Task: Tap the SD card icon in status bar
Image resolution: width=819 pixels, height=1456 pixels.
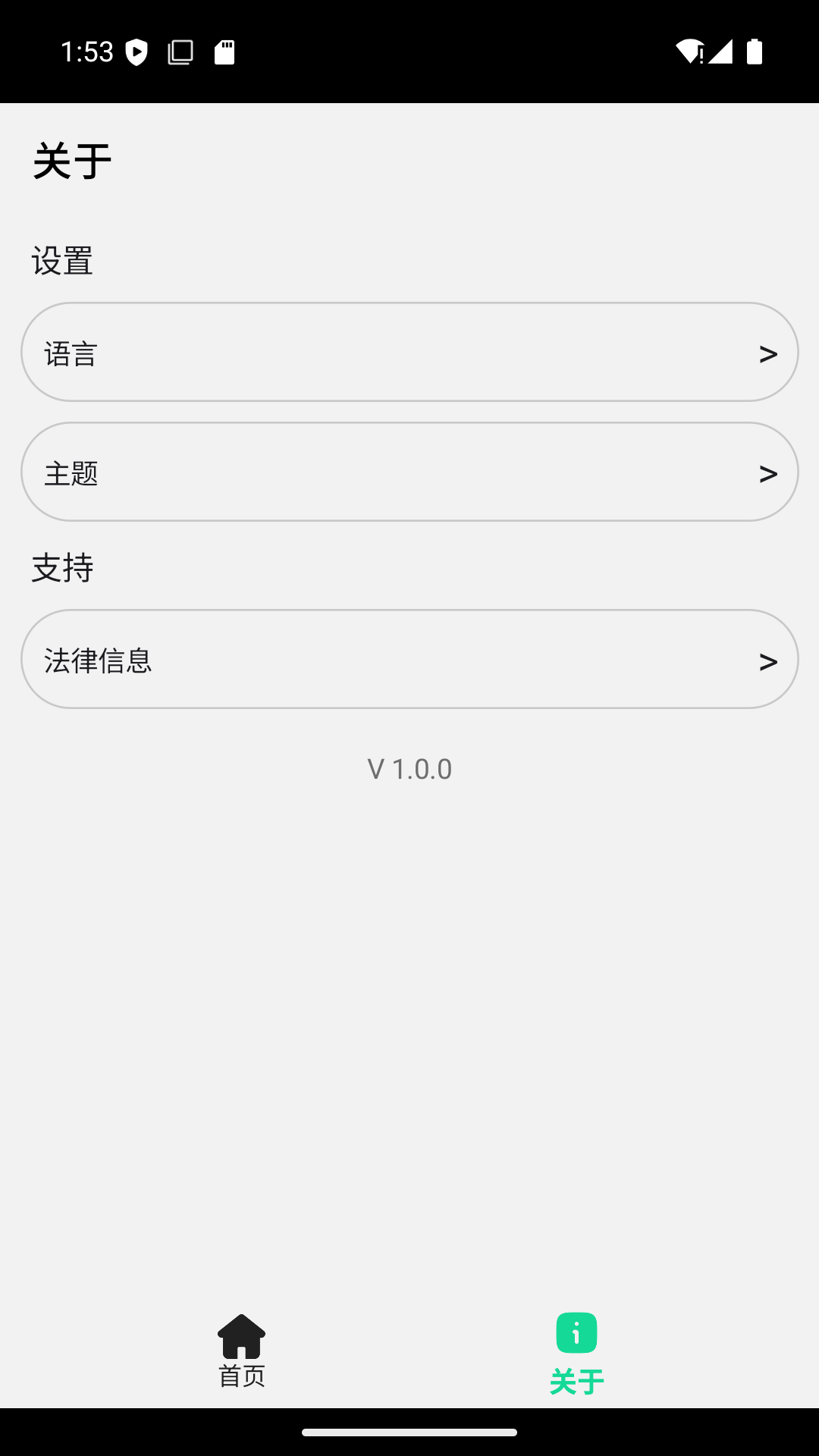Action: tap(224, 51)
